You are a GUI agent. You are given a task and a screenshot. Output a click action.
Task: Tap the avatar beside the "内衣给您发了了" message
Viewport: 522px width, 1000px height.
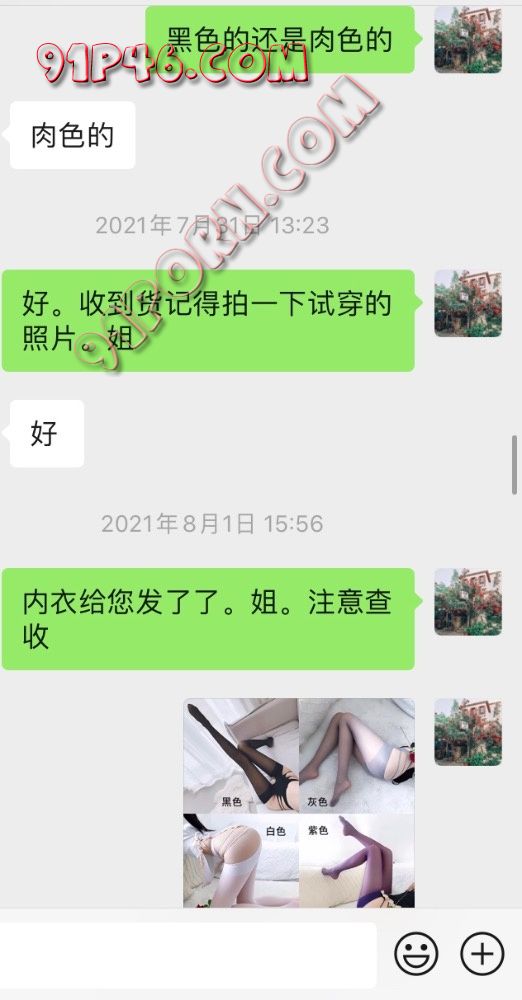(x=468, y=602)
